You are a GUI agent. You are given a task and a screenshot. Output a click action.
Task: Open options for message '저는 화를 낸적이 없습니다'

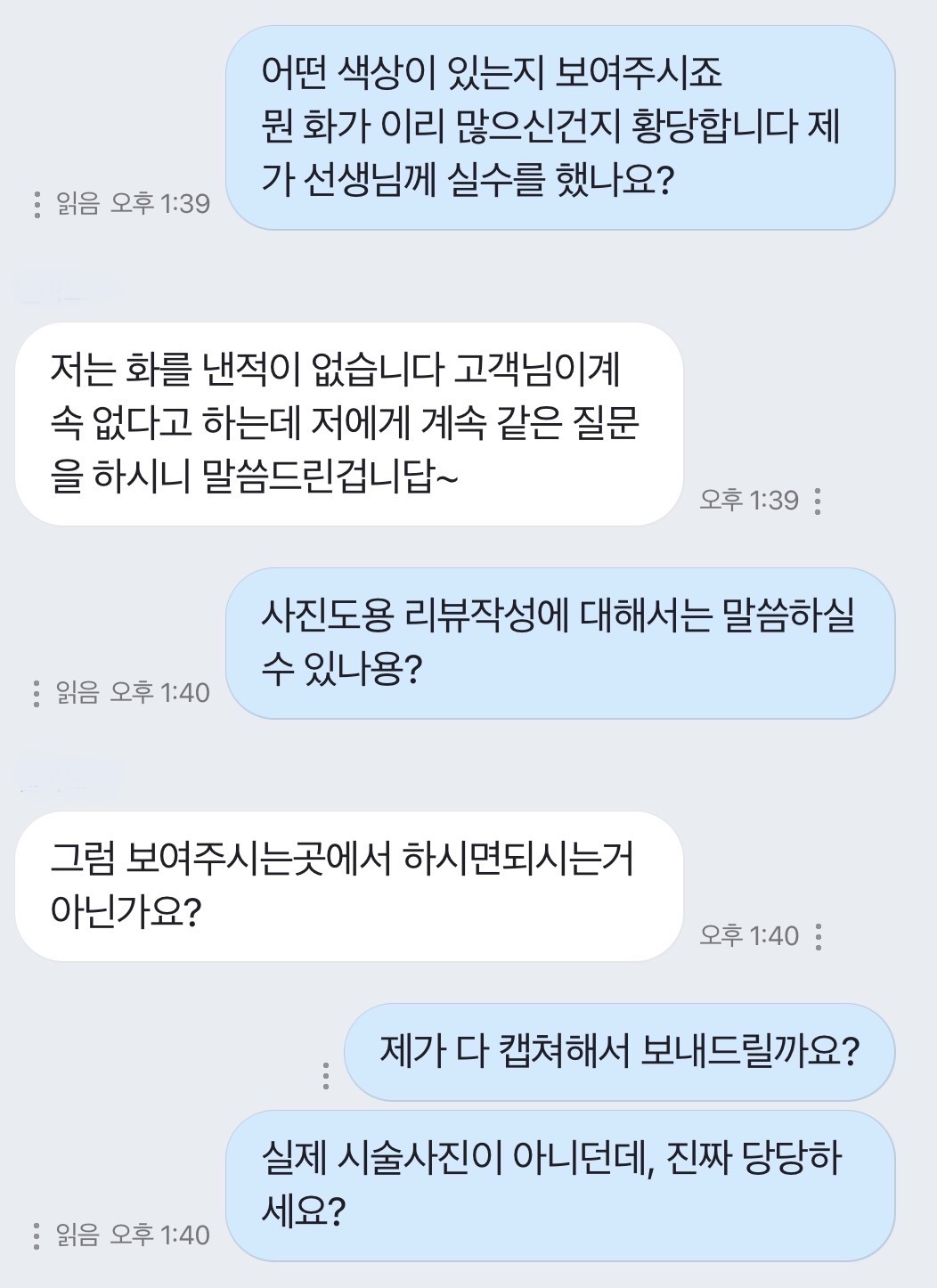pos(818,501)
